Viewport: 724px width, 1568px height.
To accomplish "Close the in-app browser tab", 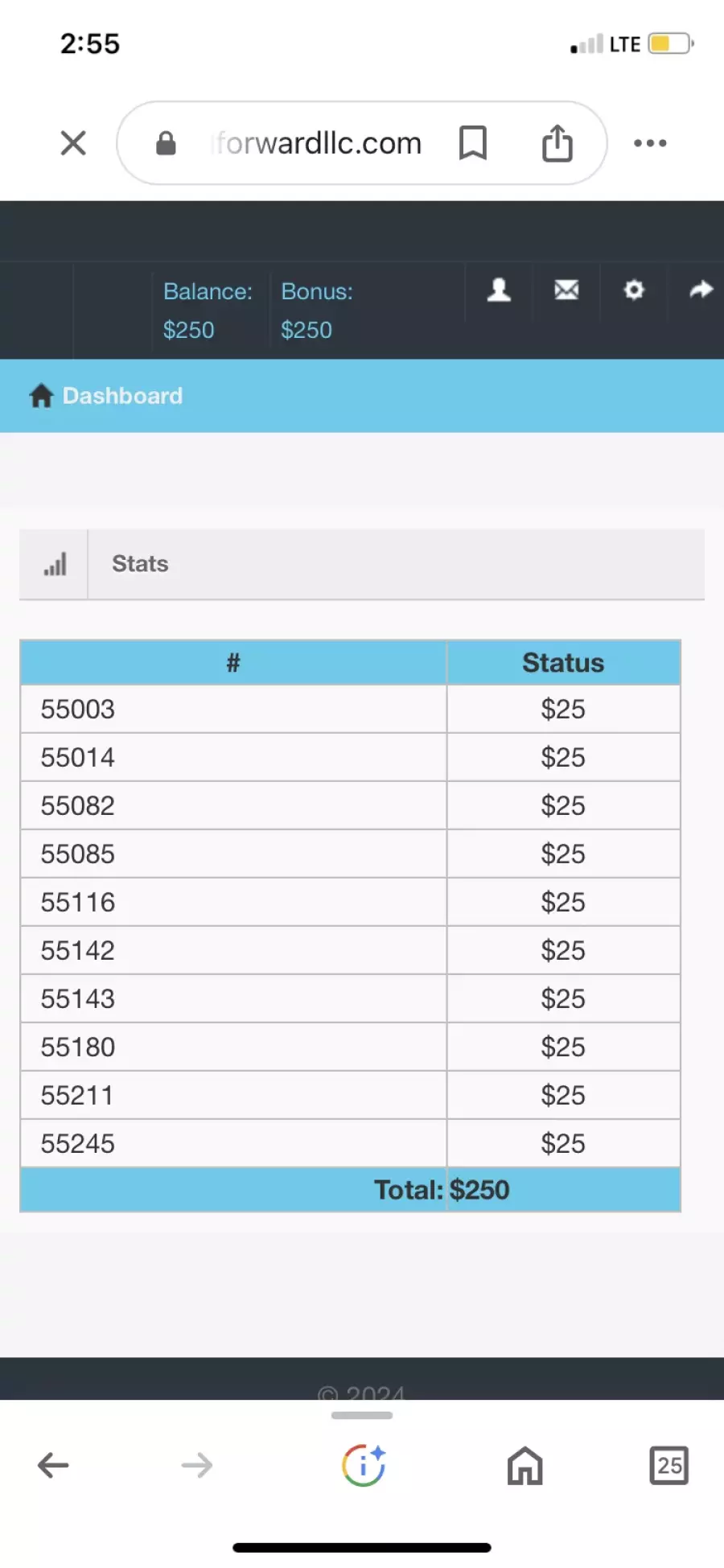I will [73, 143].
